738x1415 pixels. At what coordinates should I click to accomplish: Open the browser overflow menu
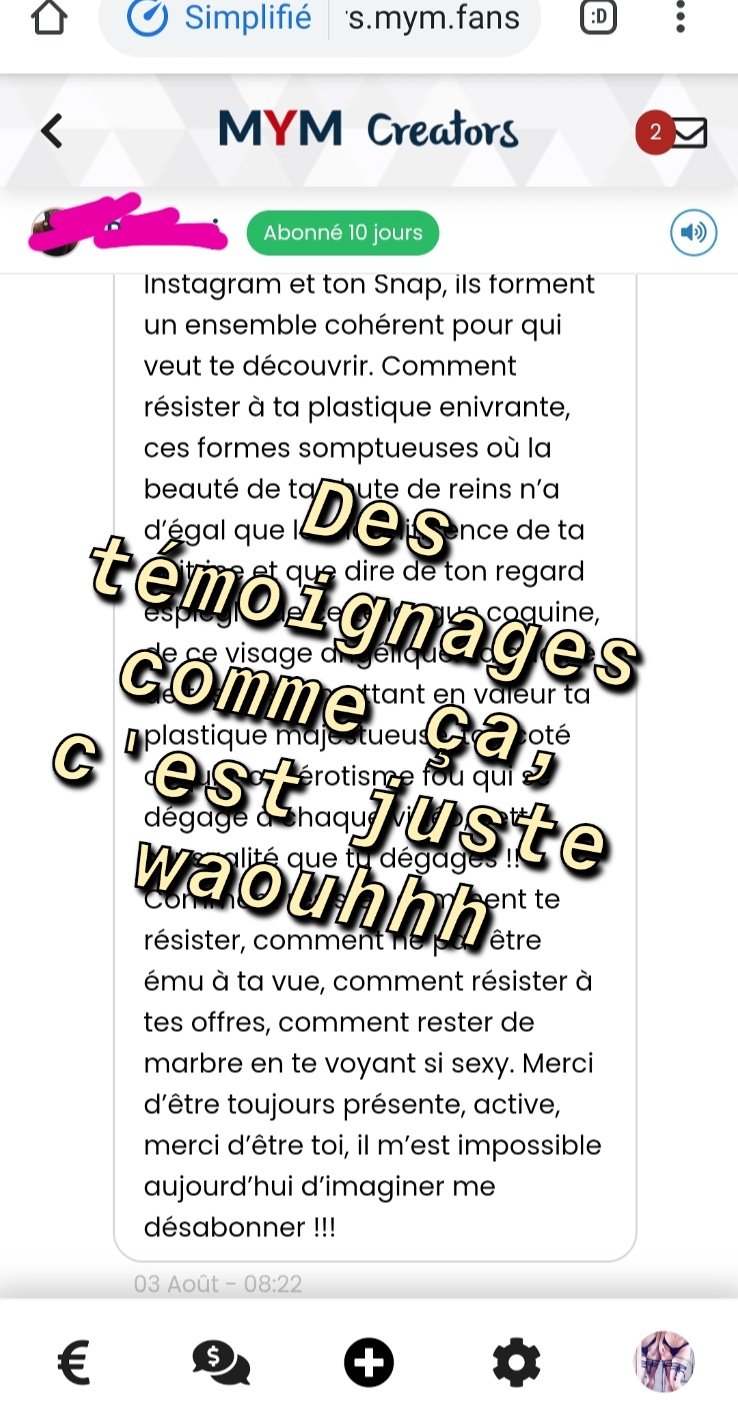click(680, 17)
